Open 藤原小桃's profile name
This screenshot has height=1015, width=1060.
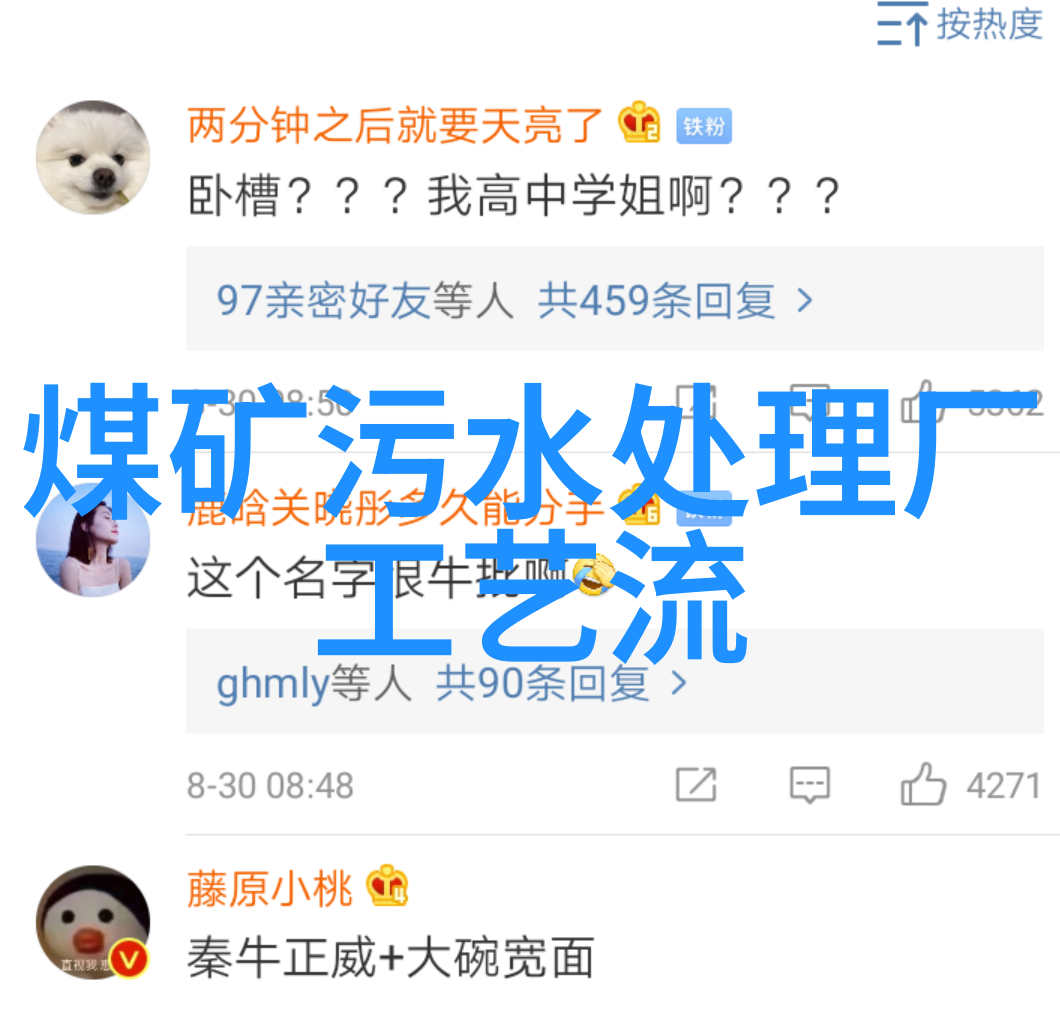(270, 888)
